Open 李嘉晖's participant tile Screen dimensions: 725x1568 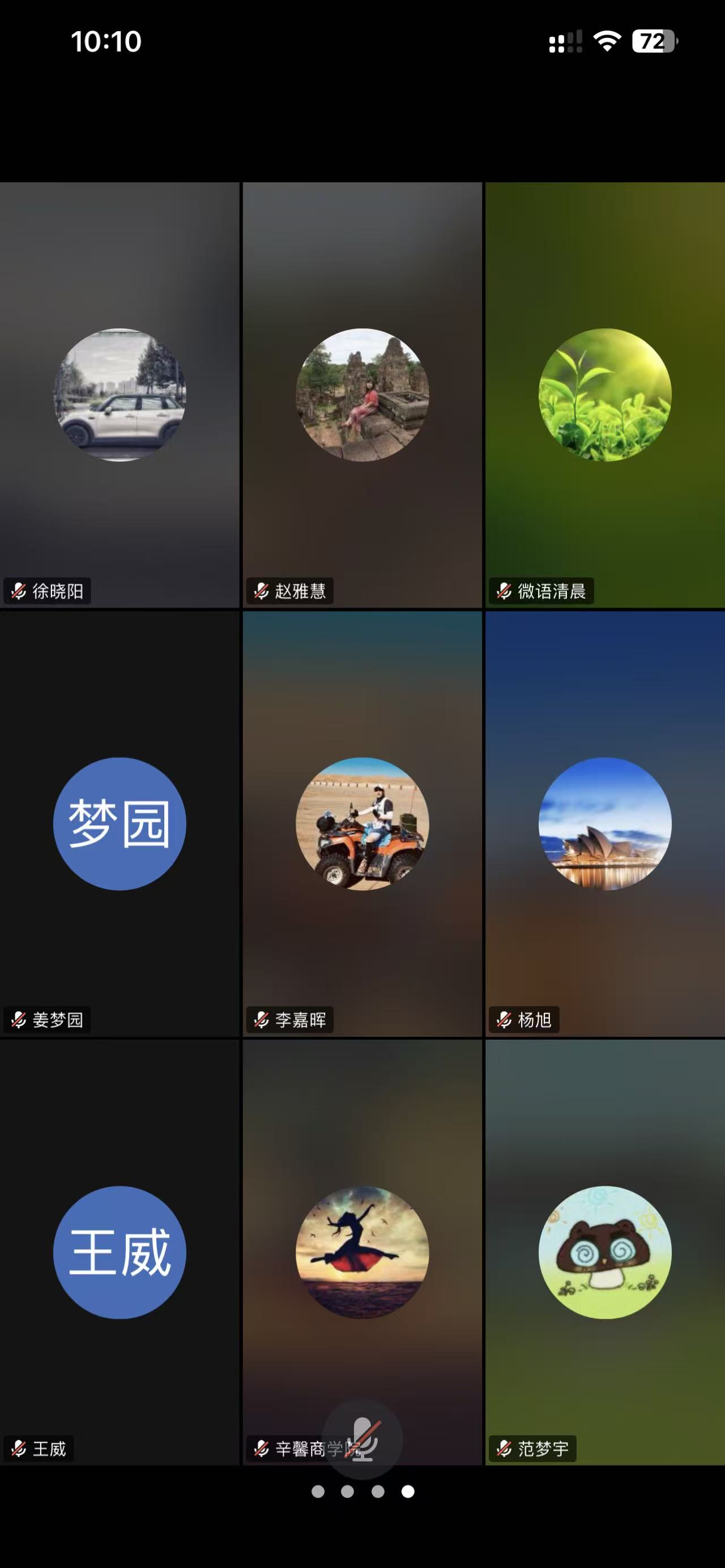click(x=362, y=823)
